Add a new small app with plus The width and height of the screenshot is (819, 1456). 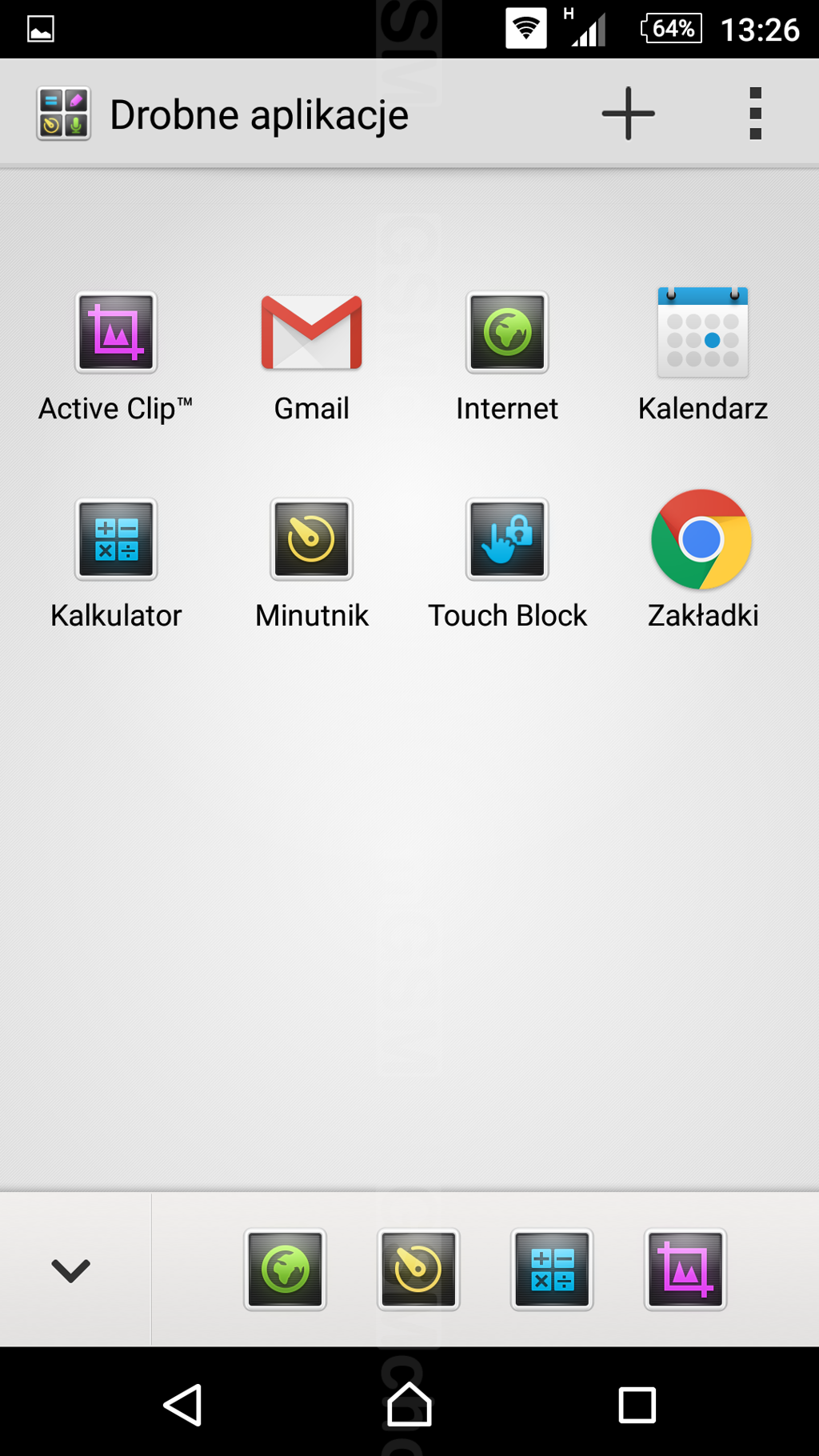click(x=628, y=114)
